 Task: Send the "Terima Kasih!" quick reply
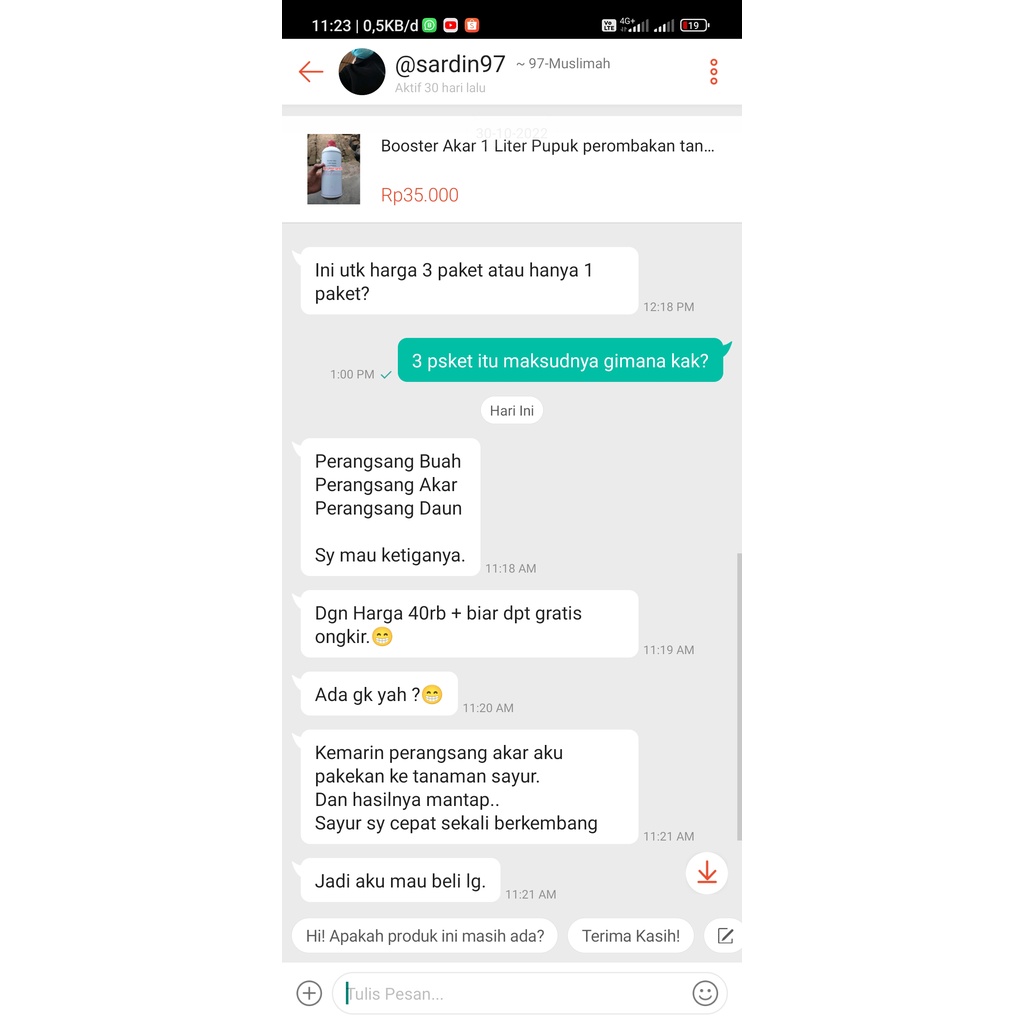(631, 936)
